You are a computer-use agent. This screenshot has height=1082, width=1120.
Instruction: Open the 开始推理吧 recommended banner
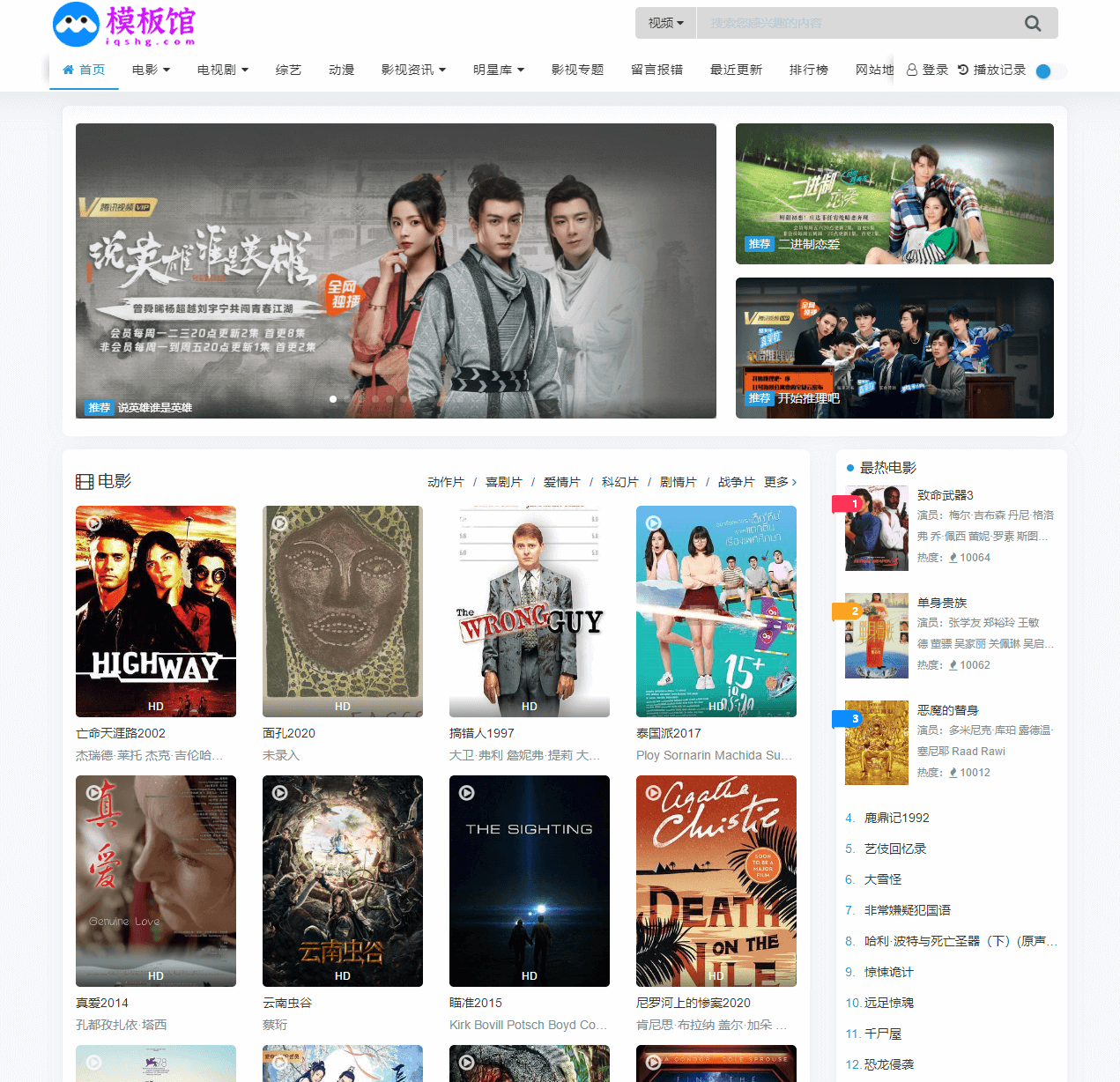(894, 348)
